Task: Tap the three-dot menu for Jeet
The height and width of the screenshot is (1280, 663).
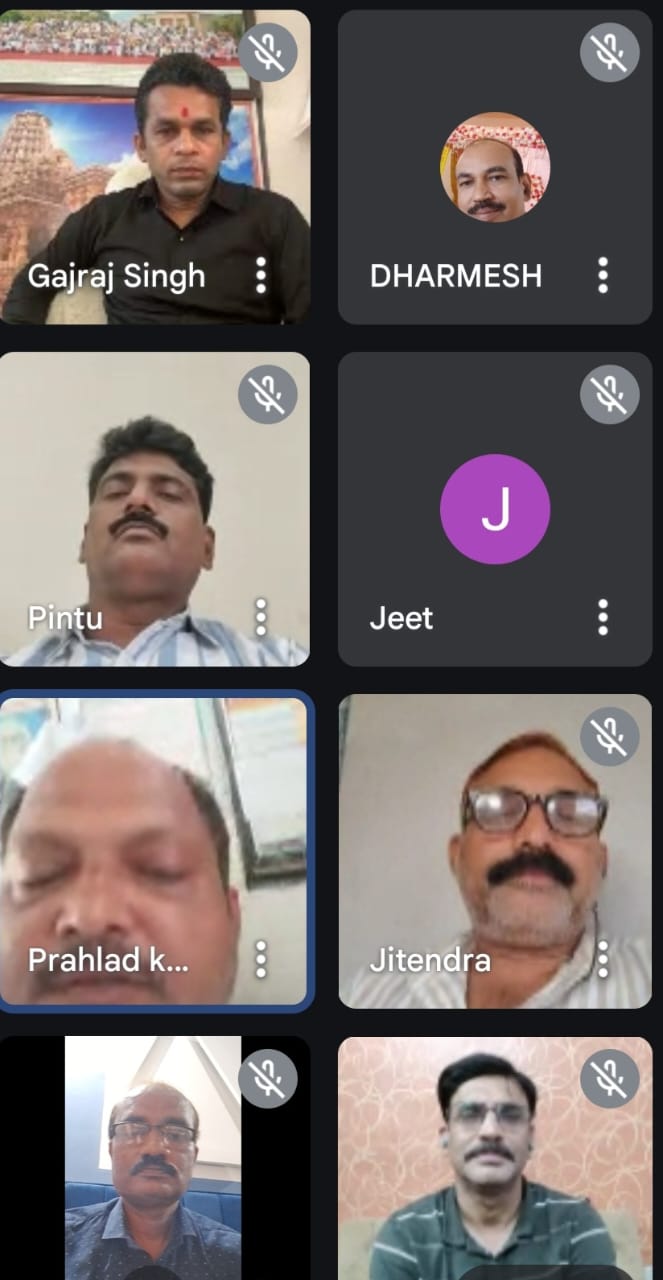Action: pyautogui.click(x=603, y=617)
